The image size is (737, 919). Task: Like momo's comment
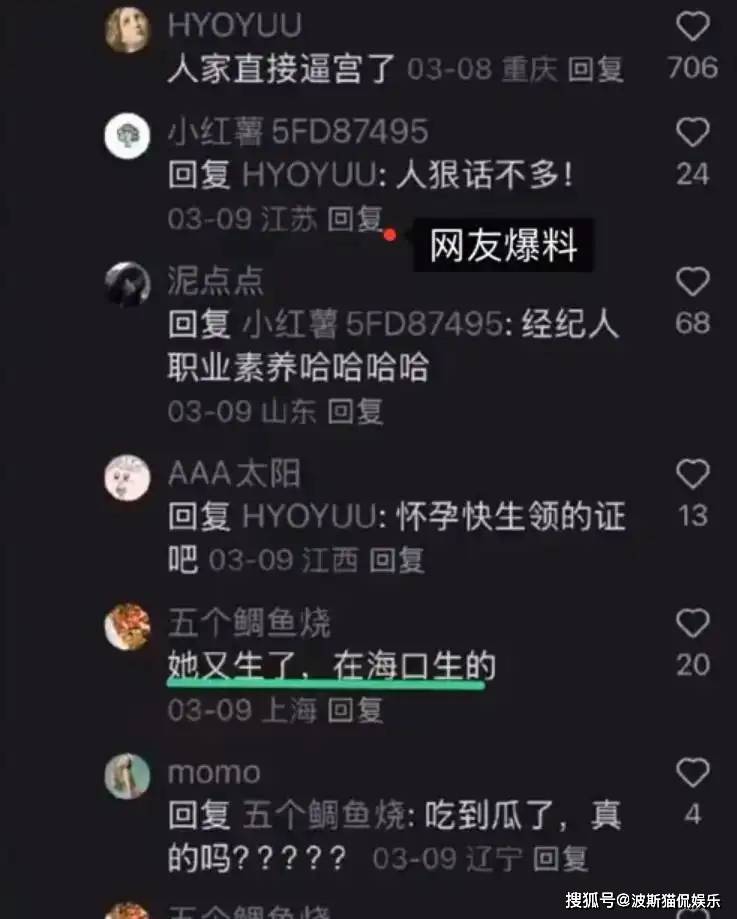[693, 772]
